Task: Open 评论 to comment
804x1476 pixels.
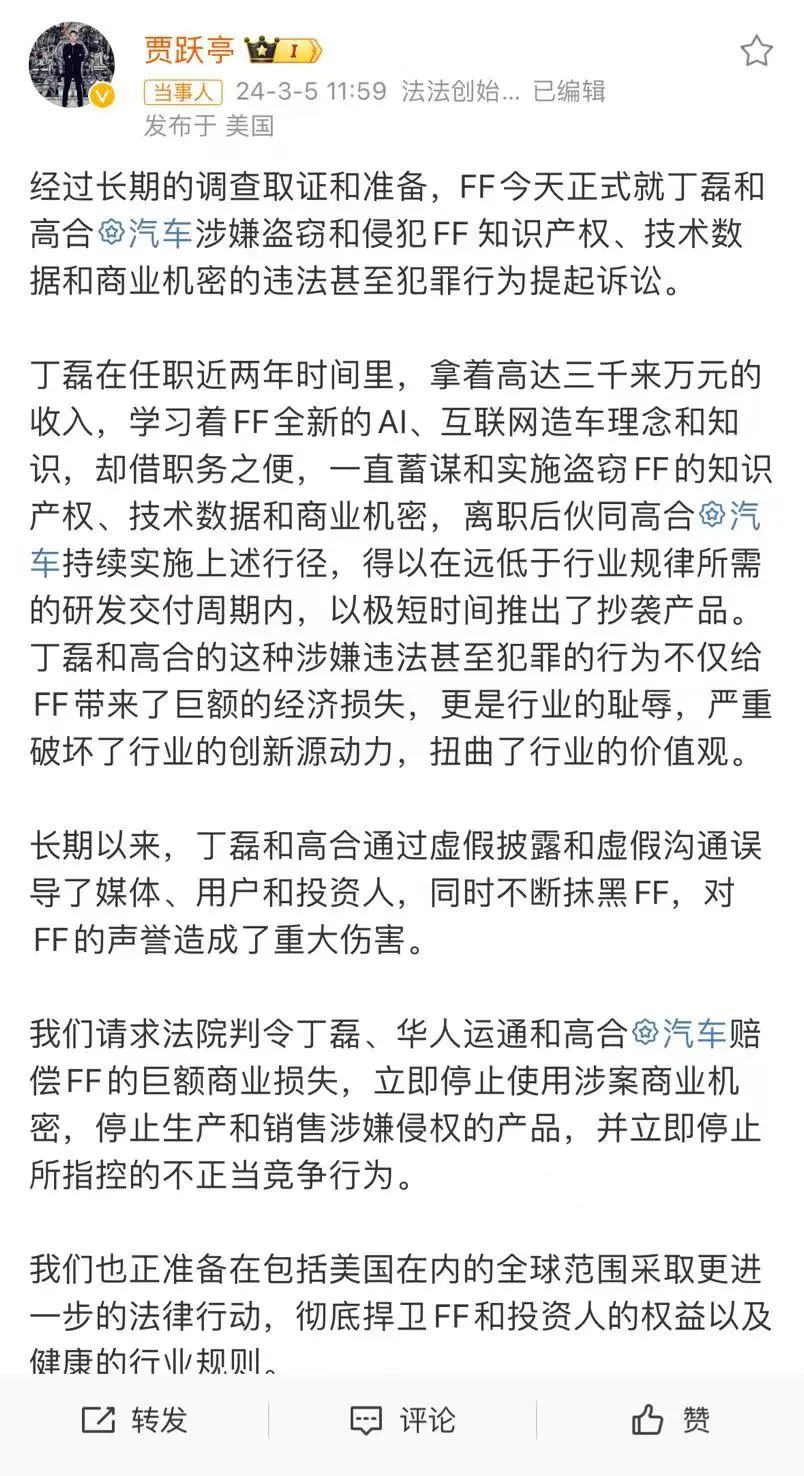Action: point(402,1419)
